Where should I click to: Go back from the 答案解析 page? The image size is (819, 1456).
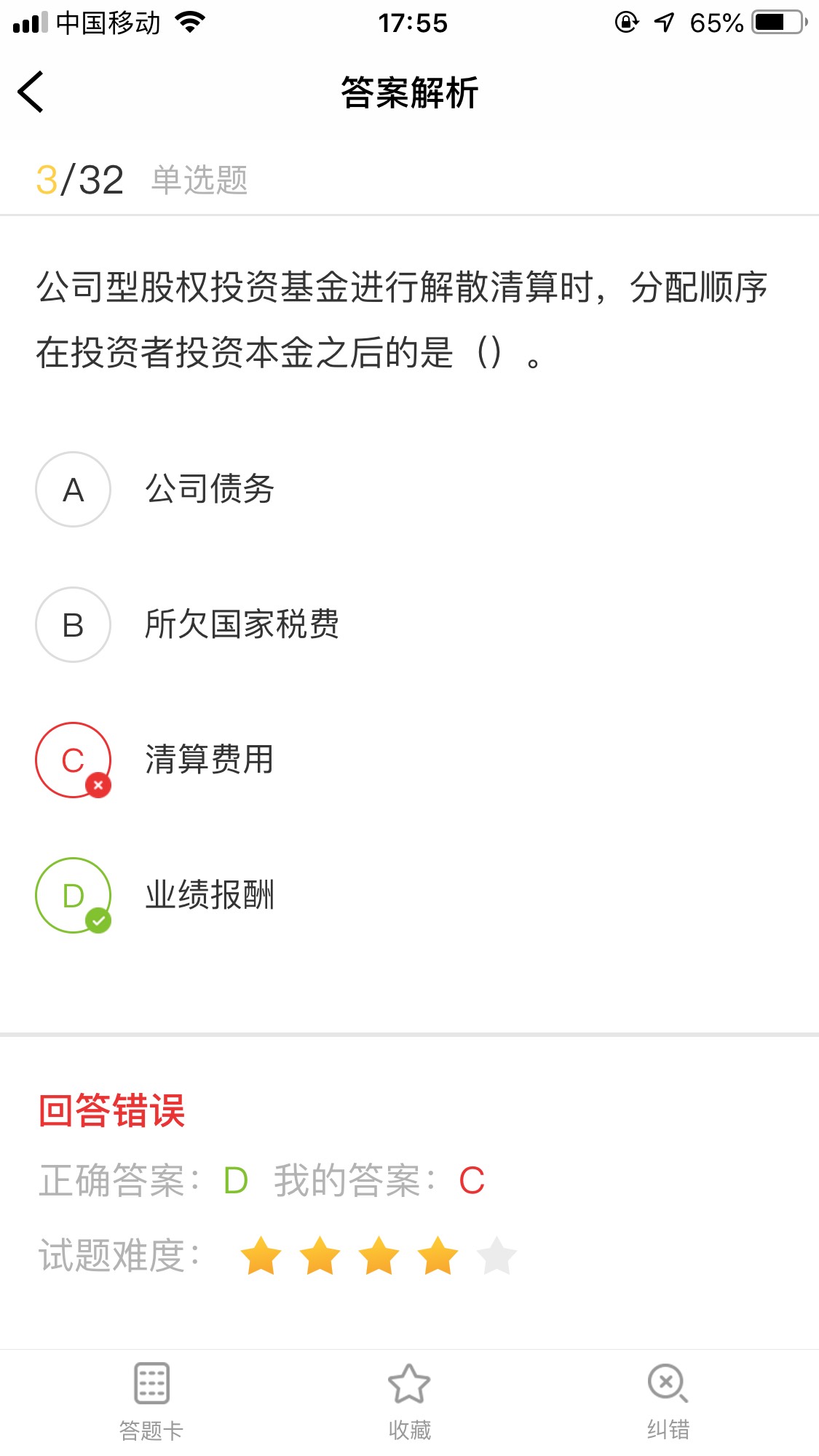click(x=31, y=92)
